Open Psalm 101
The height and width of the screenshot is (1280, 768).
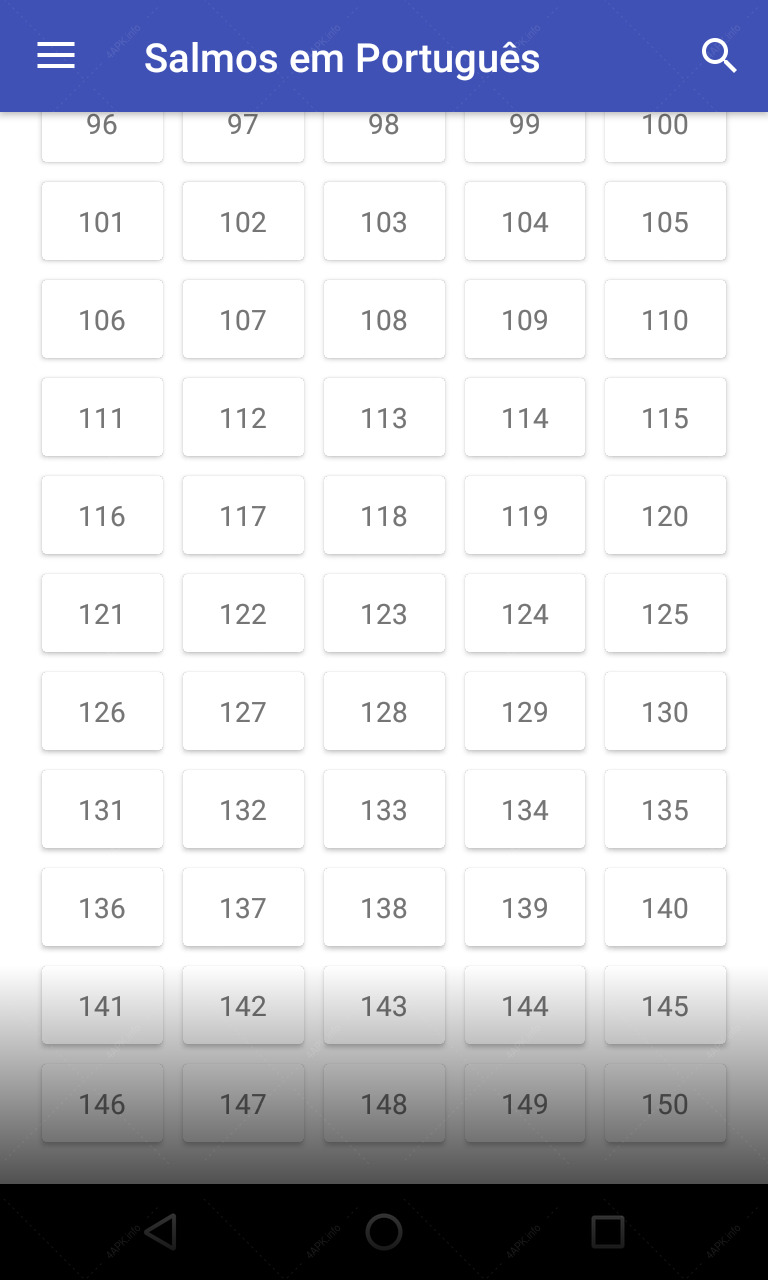[x=102, y=221]
